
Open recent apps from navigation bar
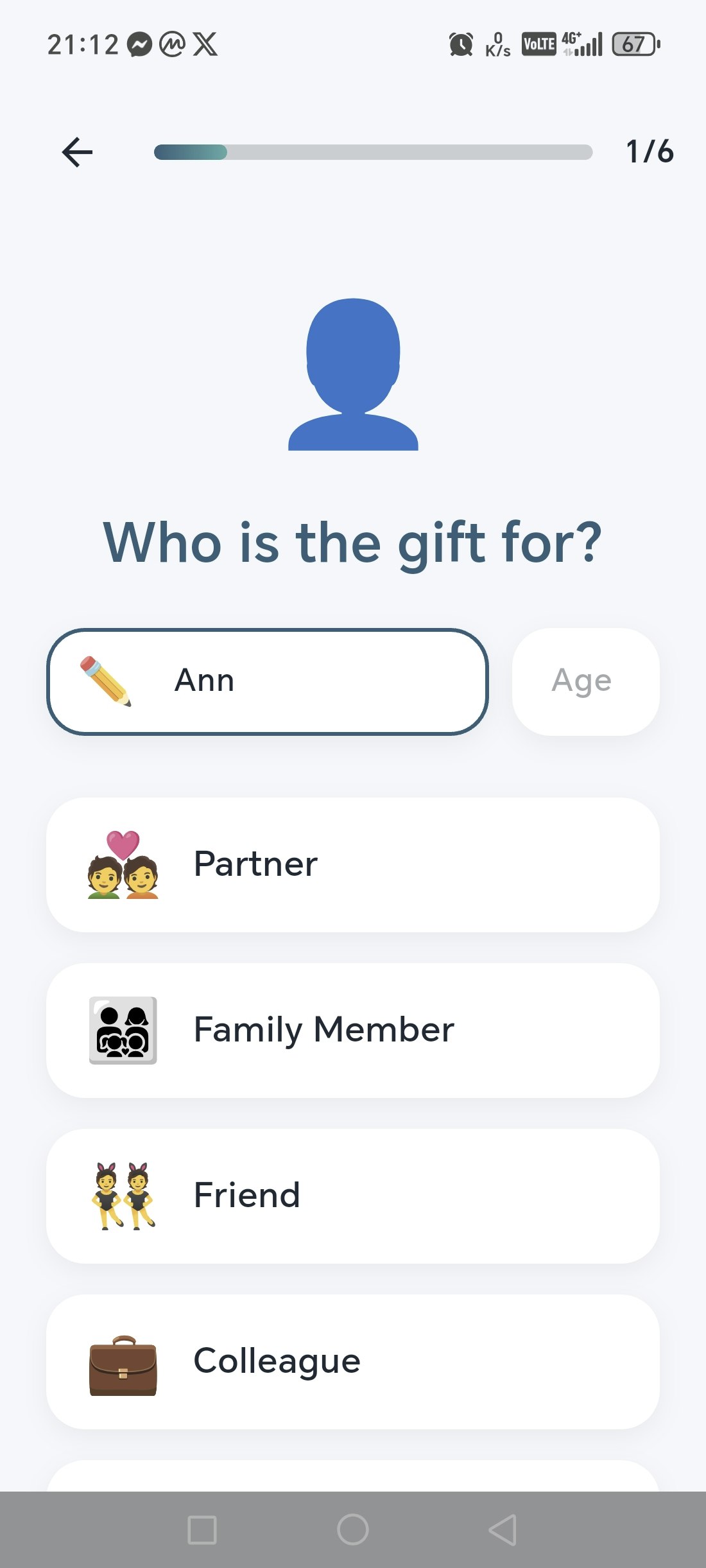point(202,1529)
